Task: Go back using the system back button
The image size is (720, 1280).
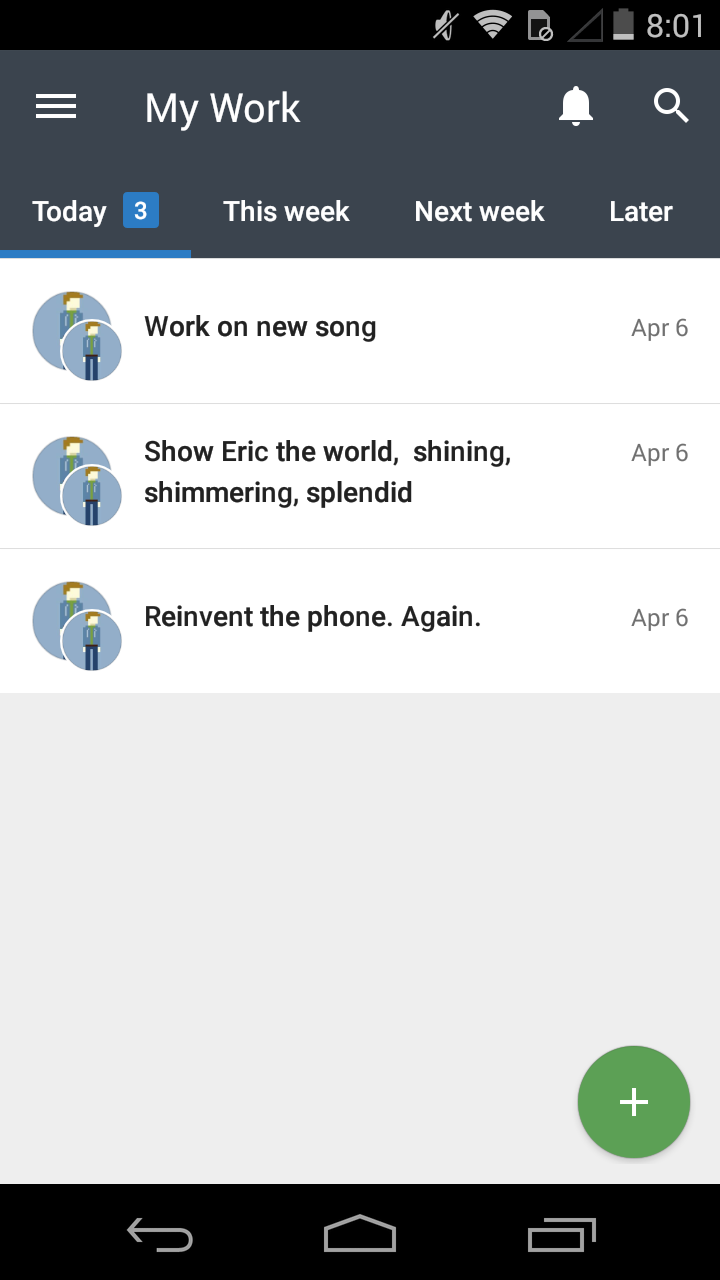Action: 160,1234
